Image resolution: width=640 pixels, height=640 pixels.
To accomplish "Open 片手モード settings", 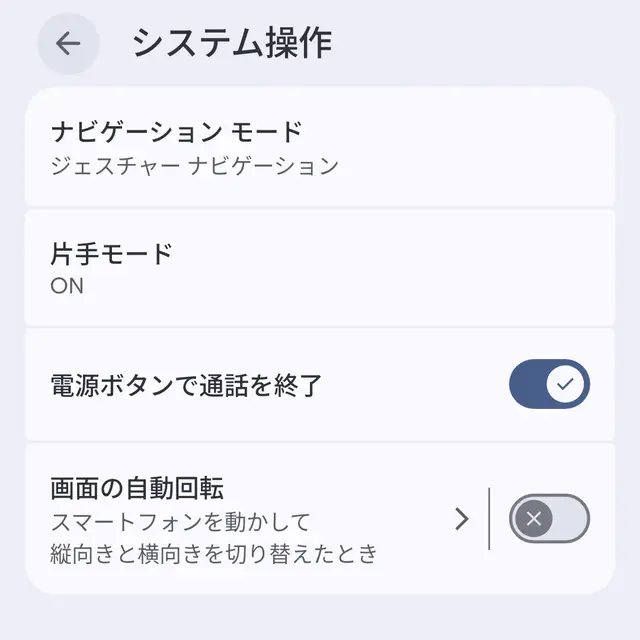I will 318,267.
